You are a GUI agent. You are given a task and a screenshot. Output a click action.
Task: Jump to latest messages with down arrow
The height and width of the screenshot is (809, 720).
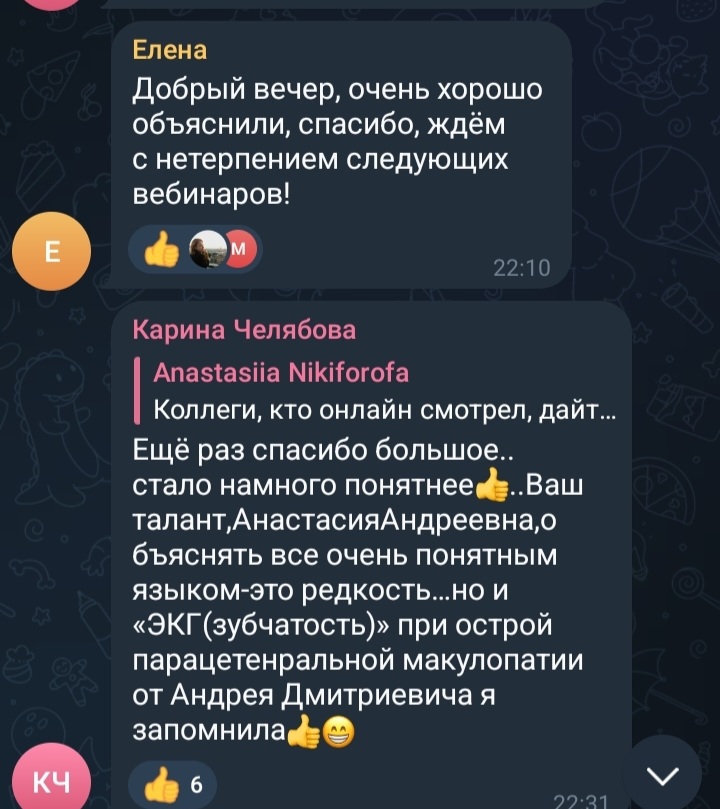pos(661,773)
